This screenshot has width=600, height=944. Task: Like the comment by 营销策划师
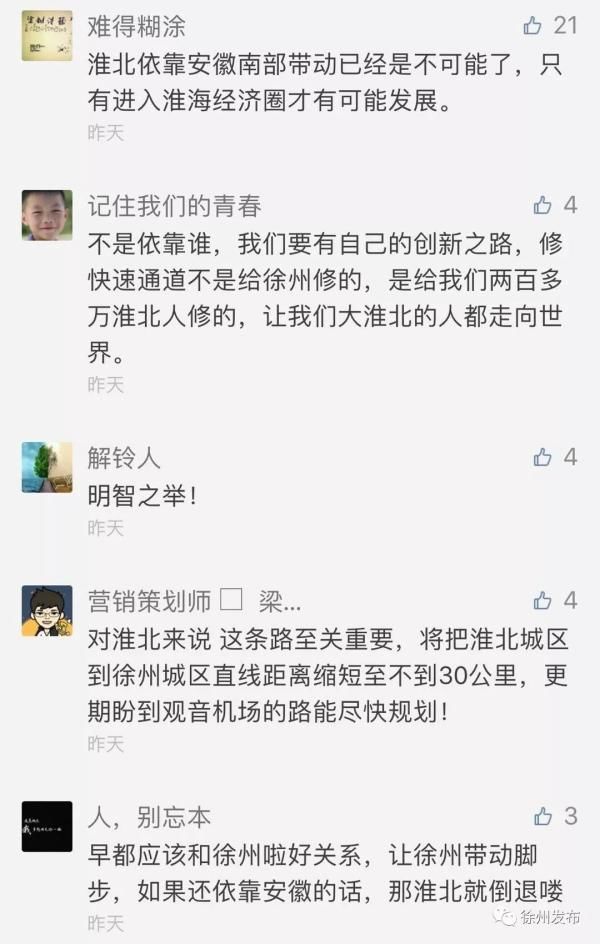tap(542, 600)
